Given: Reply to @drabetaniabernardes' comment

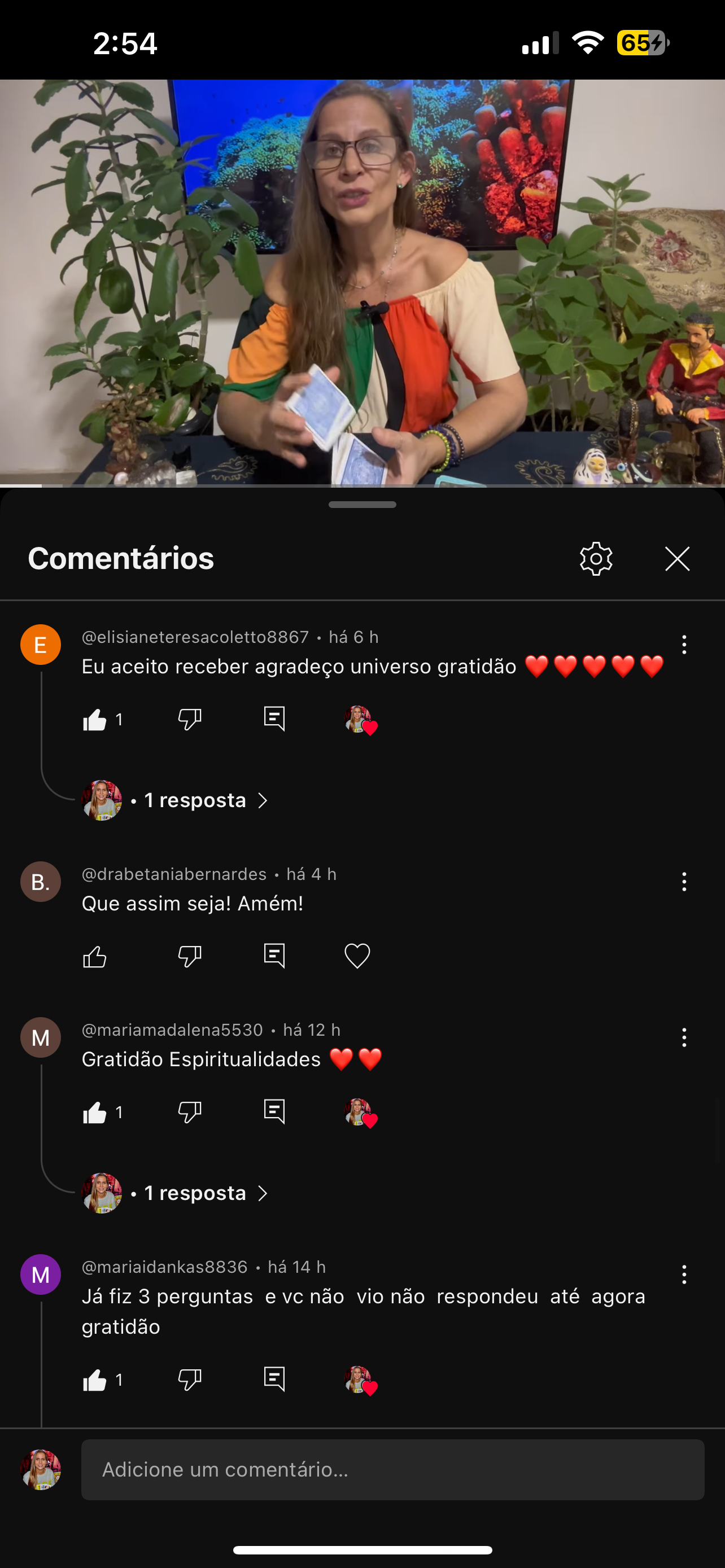Looking at the screenshot, I should [274, 956].
